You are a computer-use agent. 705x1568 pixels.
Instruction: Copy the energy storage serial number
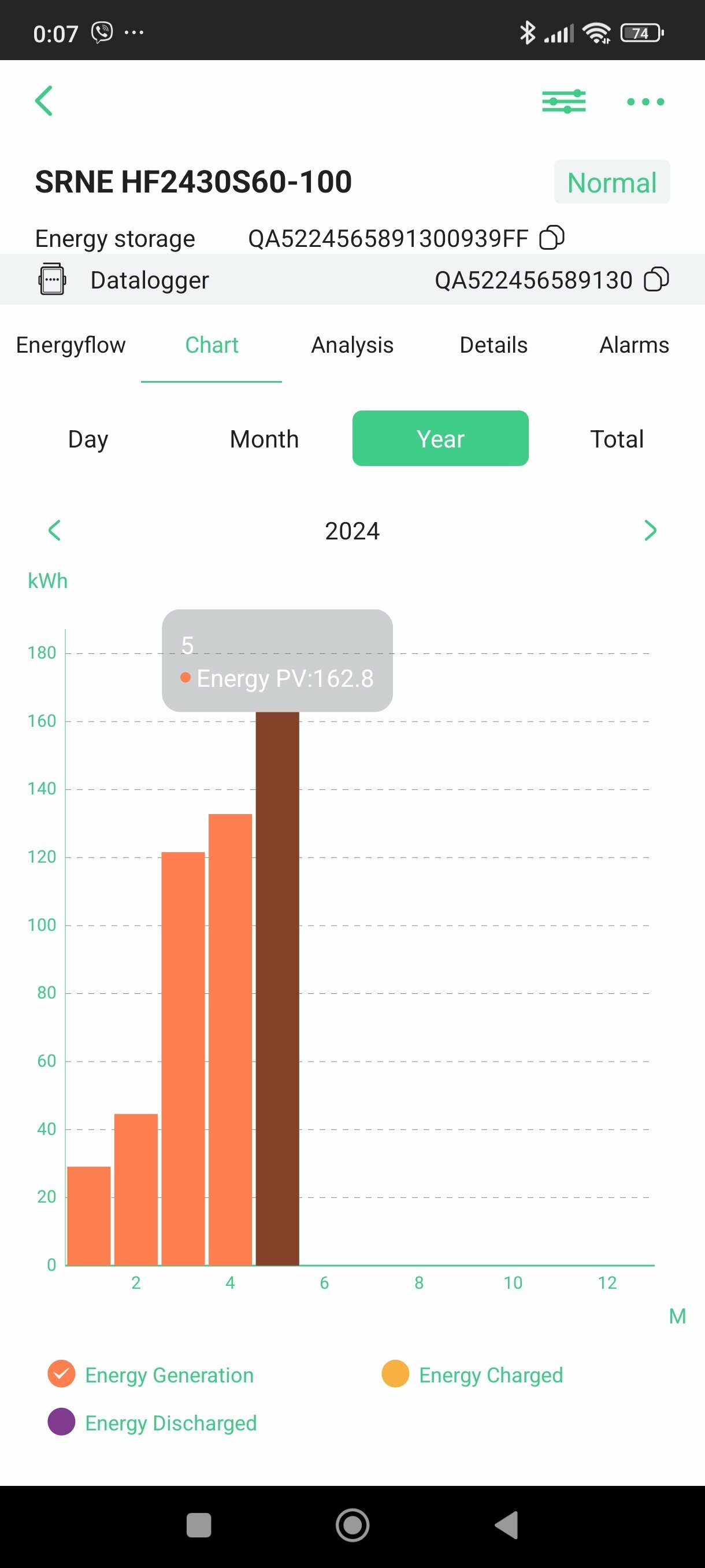point(552,238)
